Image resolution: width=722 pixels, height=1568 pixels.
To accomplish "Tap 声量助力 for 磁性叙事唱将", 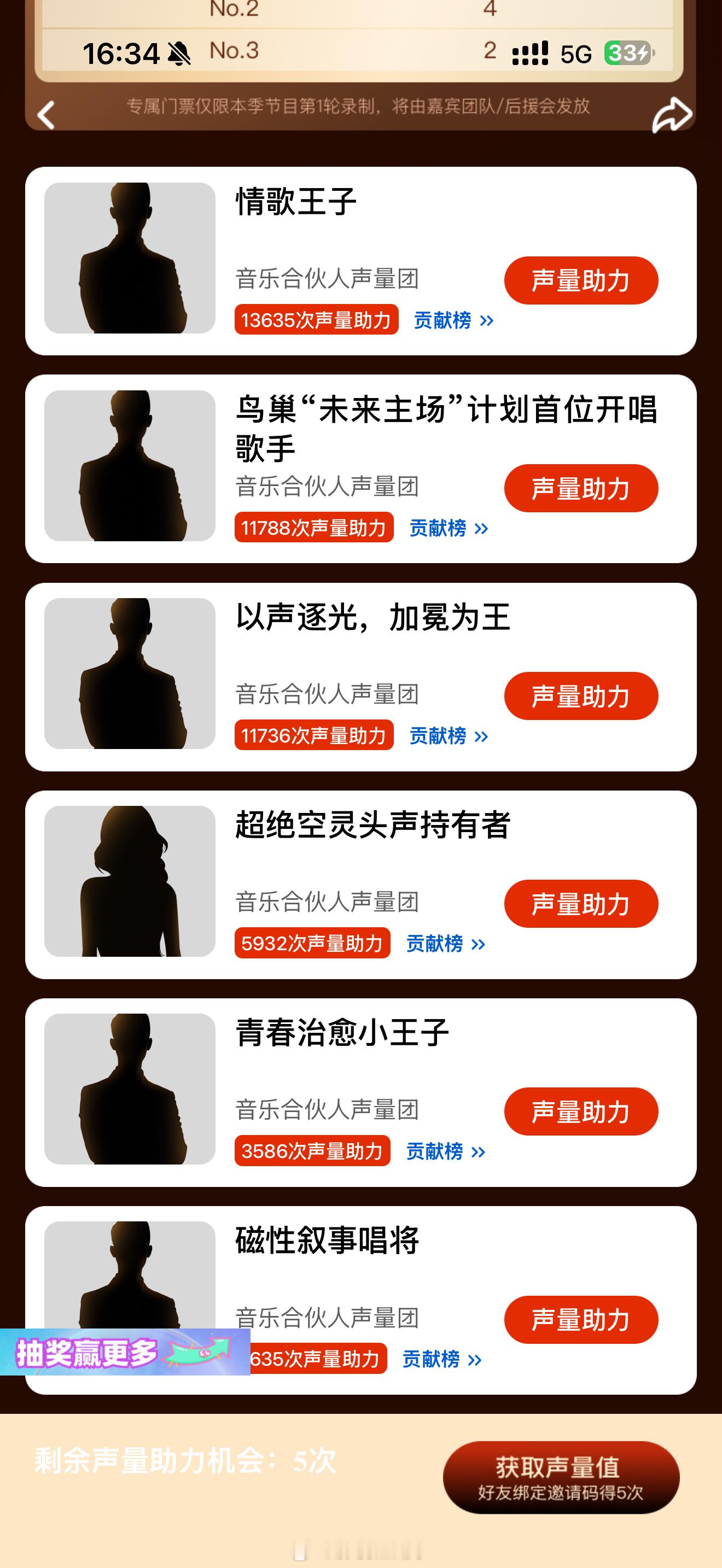I will pyautogui.click(x=580, y=1319).
